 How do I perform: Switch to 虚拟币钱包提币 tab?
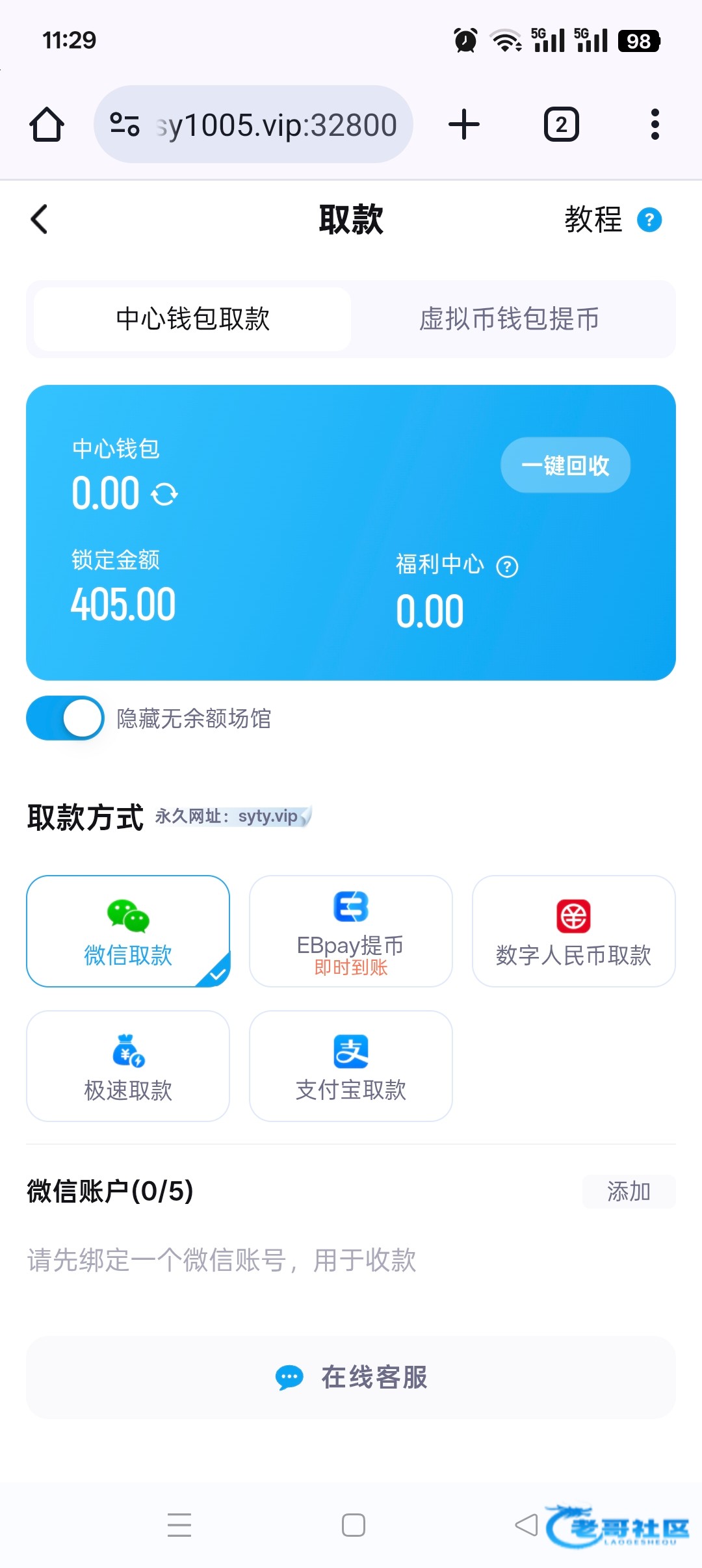click(509, 319)
